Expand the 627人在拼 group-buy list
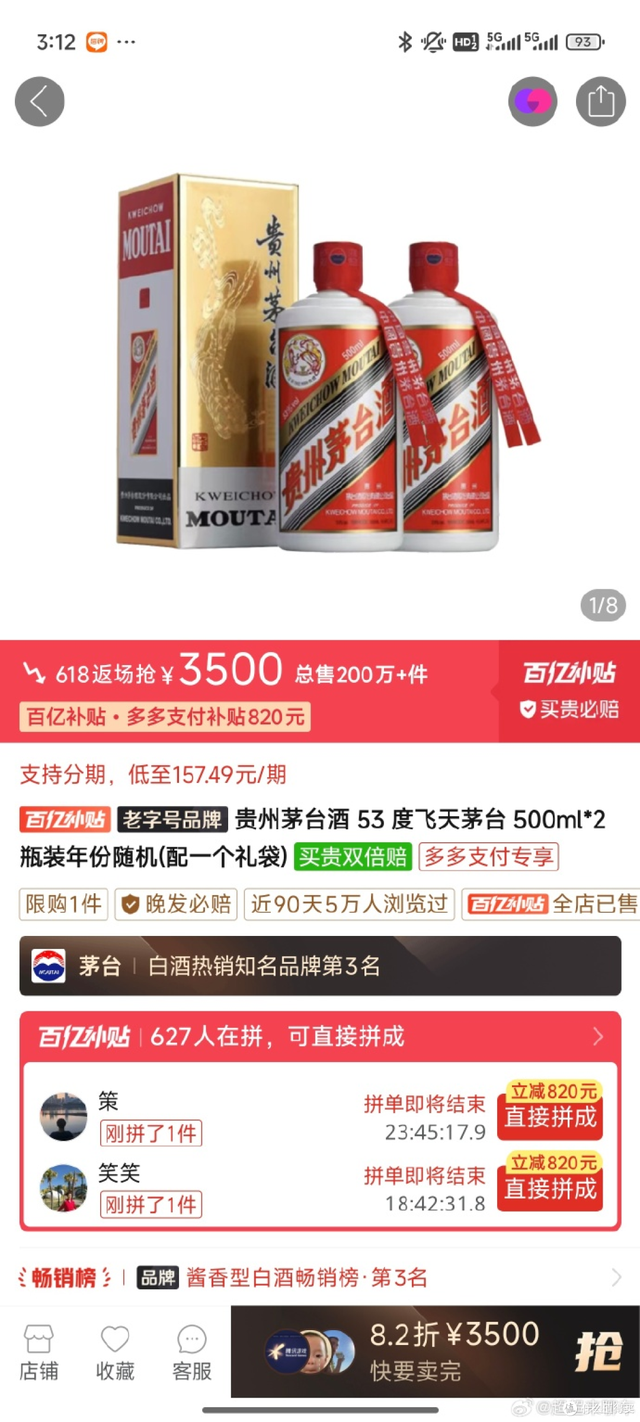The image size is (640, 1422). coord(598,1036)
